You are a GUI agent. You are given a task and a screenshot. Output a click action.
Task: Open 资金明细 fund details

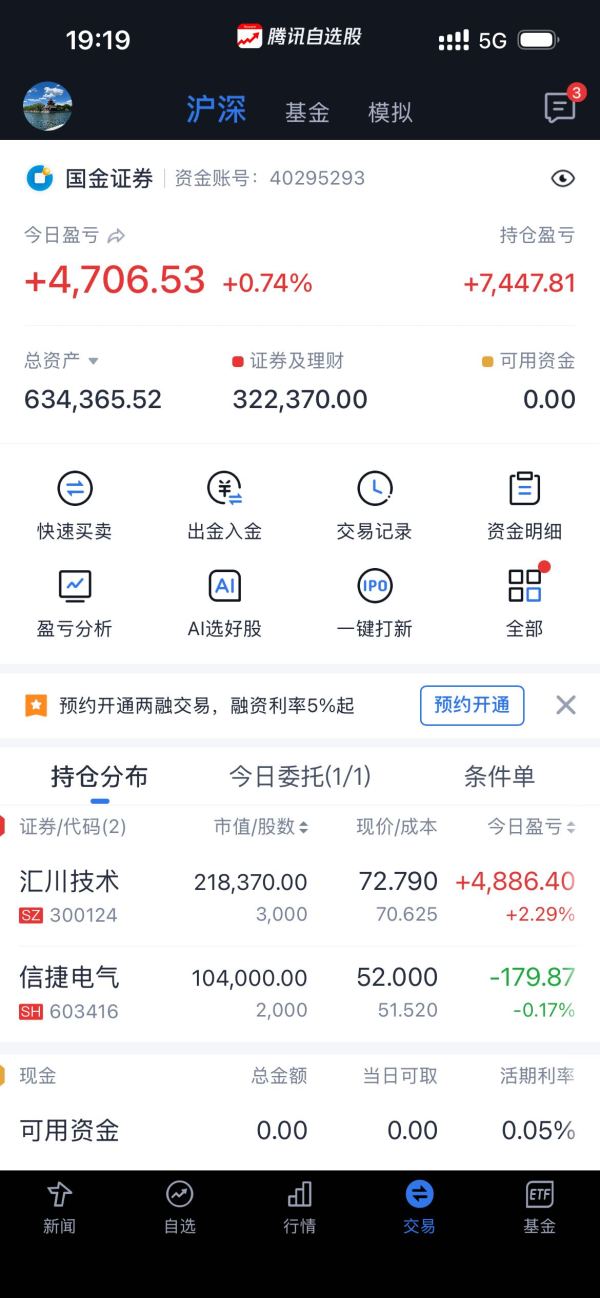[x=524, y=505]
